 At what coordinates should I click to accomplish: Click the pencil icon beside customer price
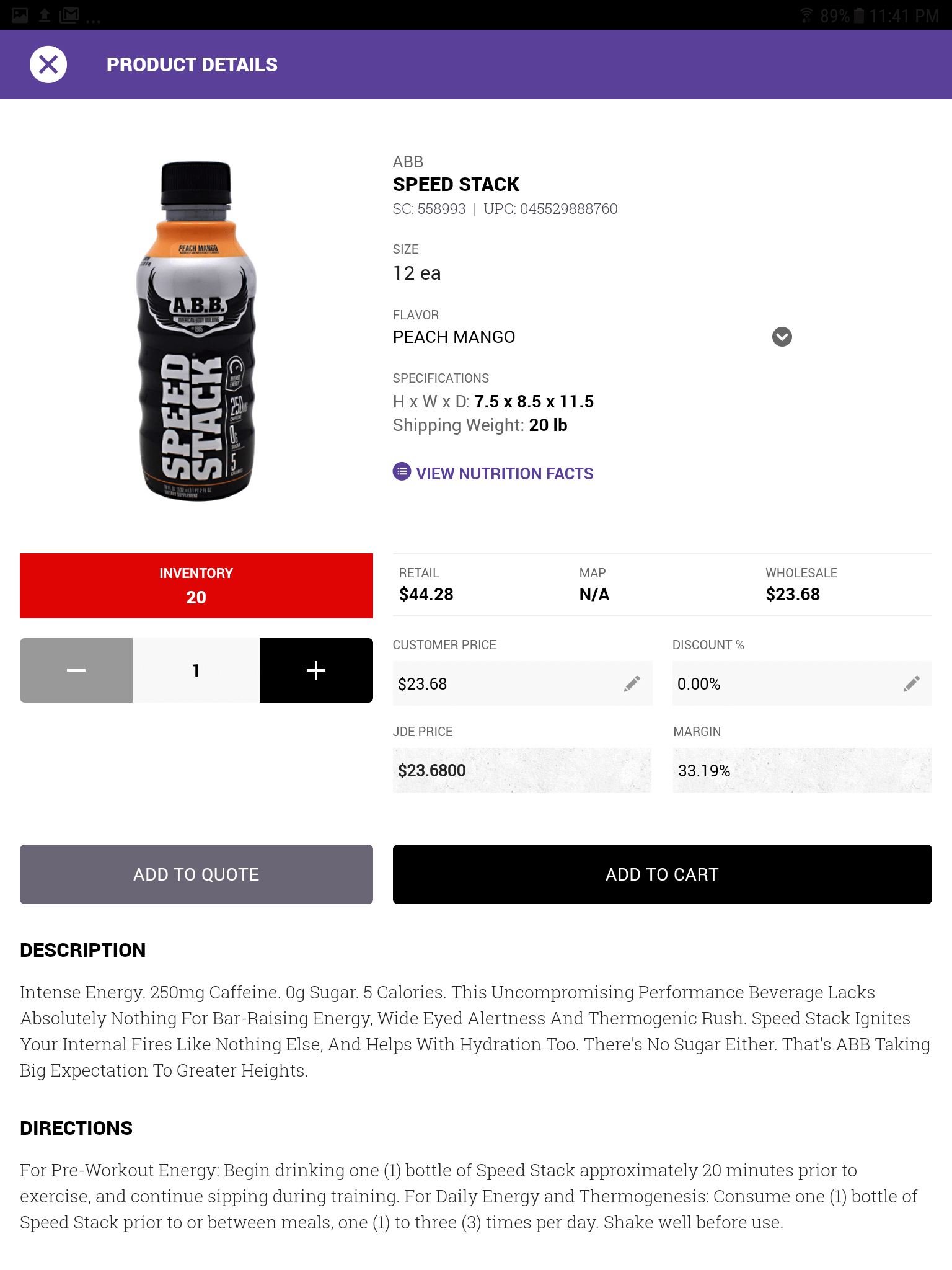[632, 683]
